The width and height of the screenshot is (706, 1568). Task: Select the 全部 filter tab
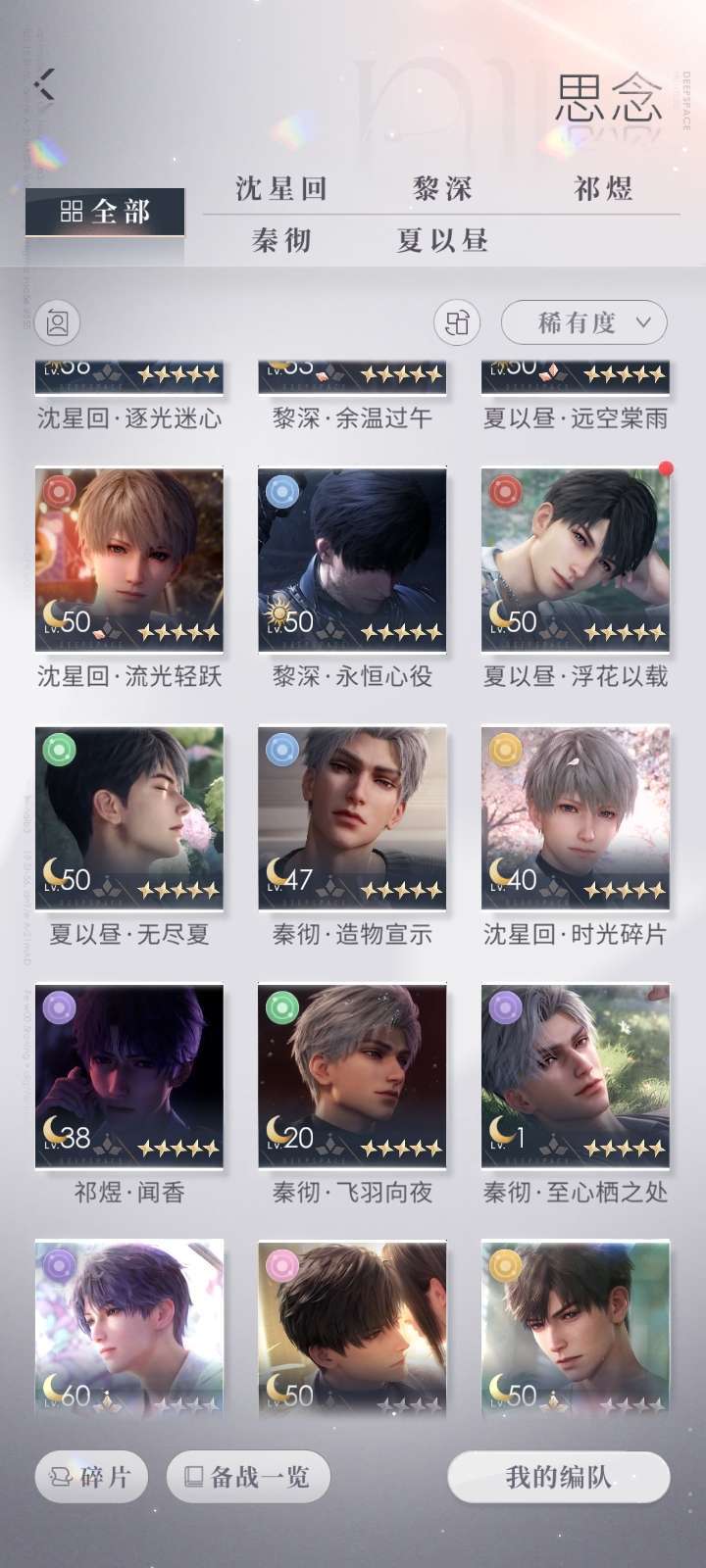[105, 212]
